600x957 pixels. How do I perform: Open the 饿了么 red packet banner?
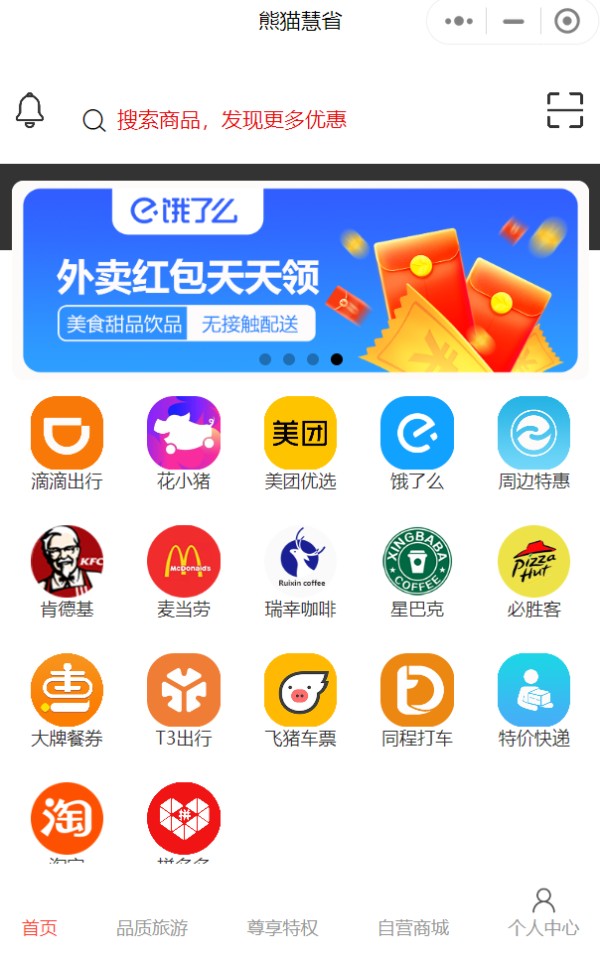tap(300, 279)
